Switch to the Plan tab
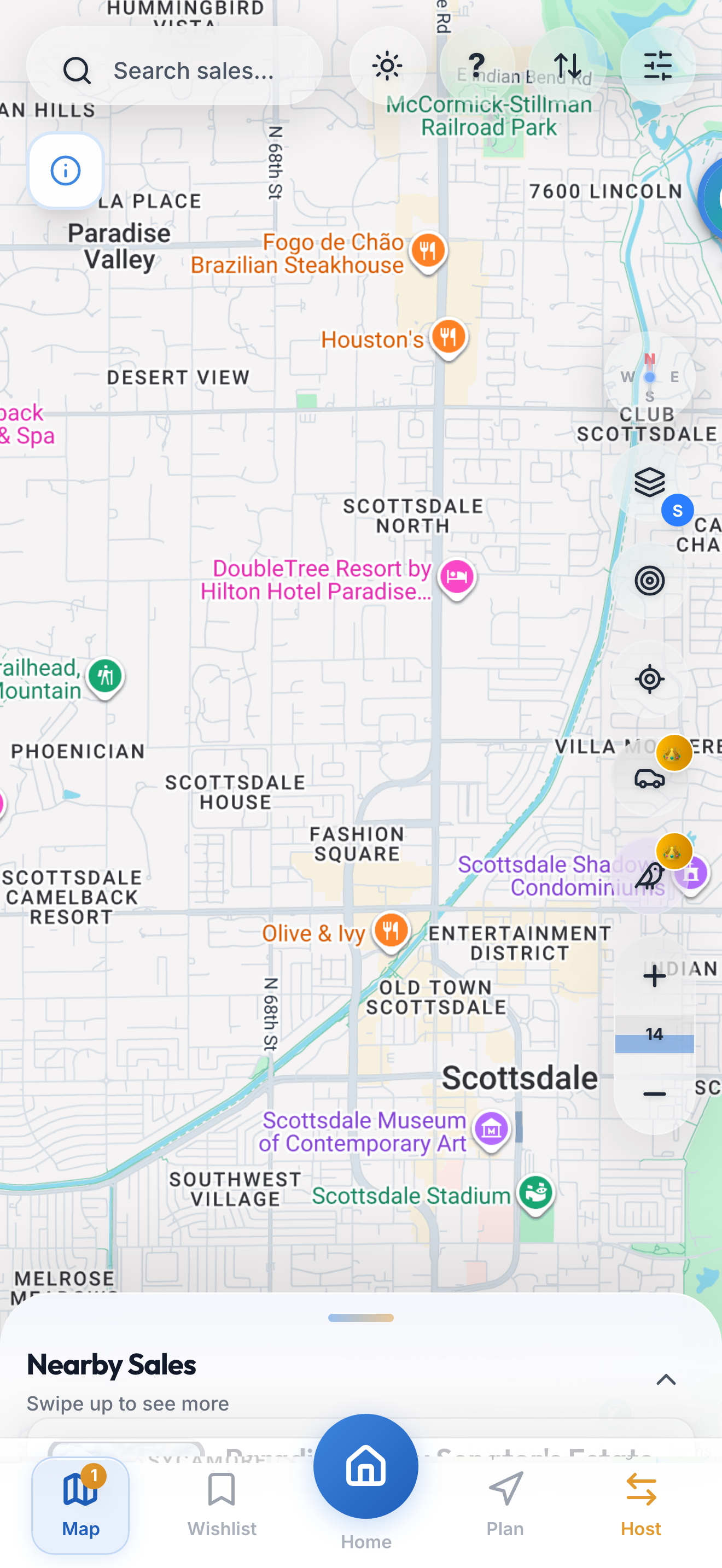 (x=505, y=1505)
